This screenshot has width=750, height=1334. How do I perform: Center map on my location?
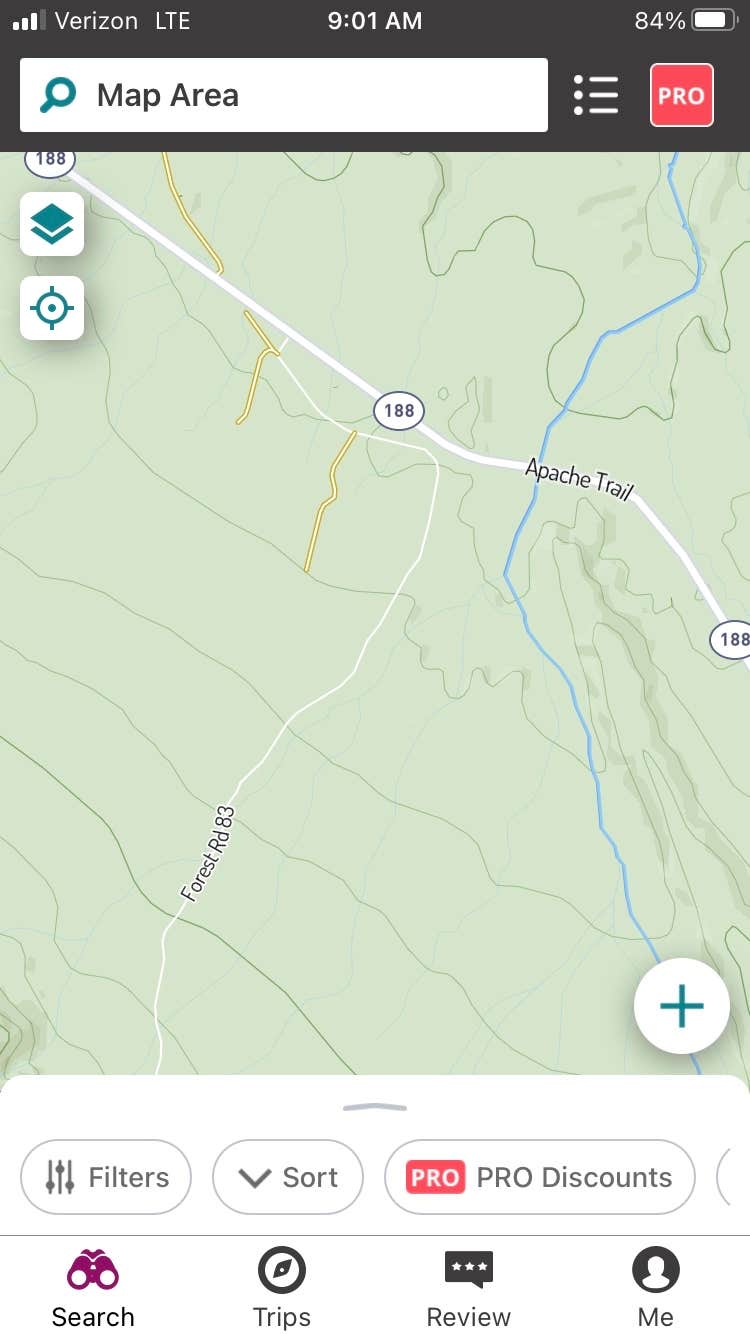point(52,308)
